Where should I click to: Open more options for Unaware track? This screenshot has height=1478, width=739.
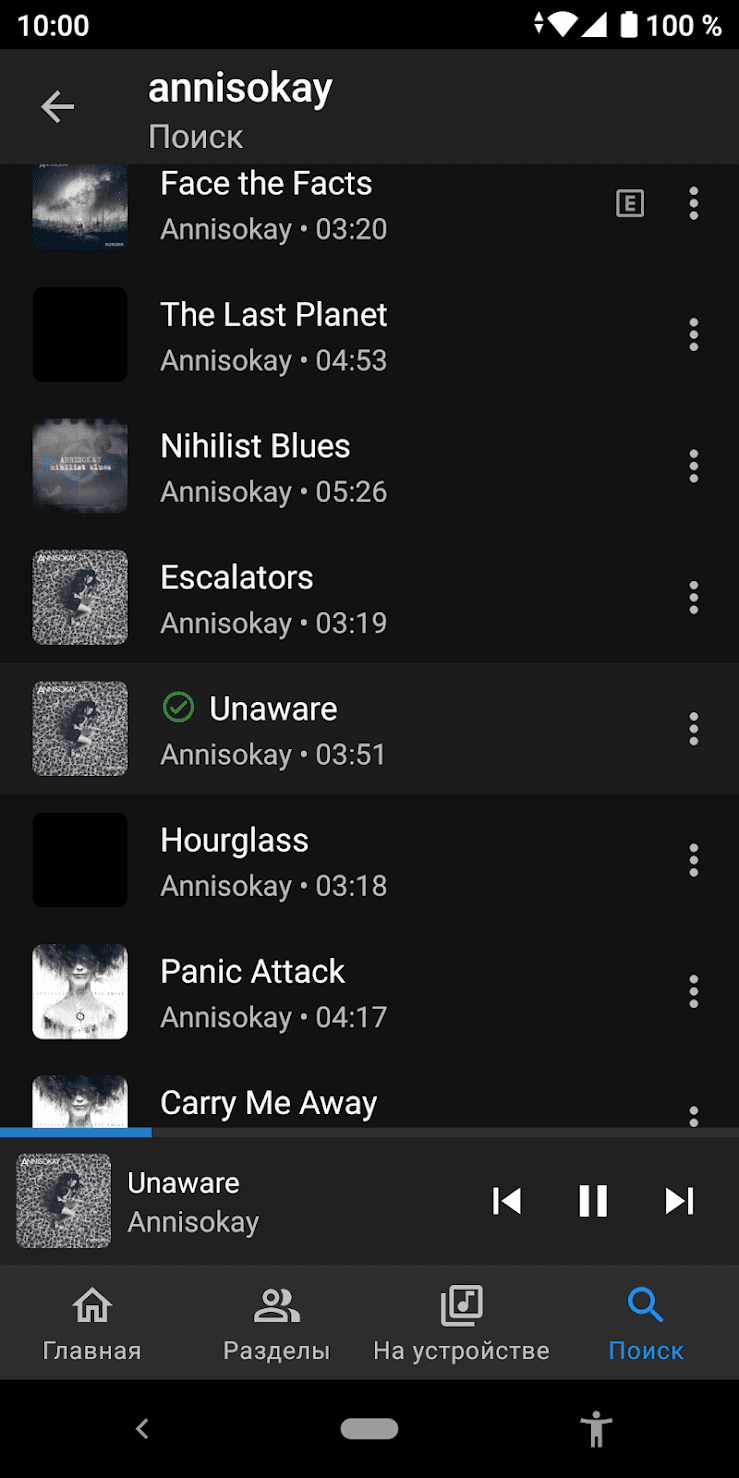[x=693, y=729]
